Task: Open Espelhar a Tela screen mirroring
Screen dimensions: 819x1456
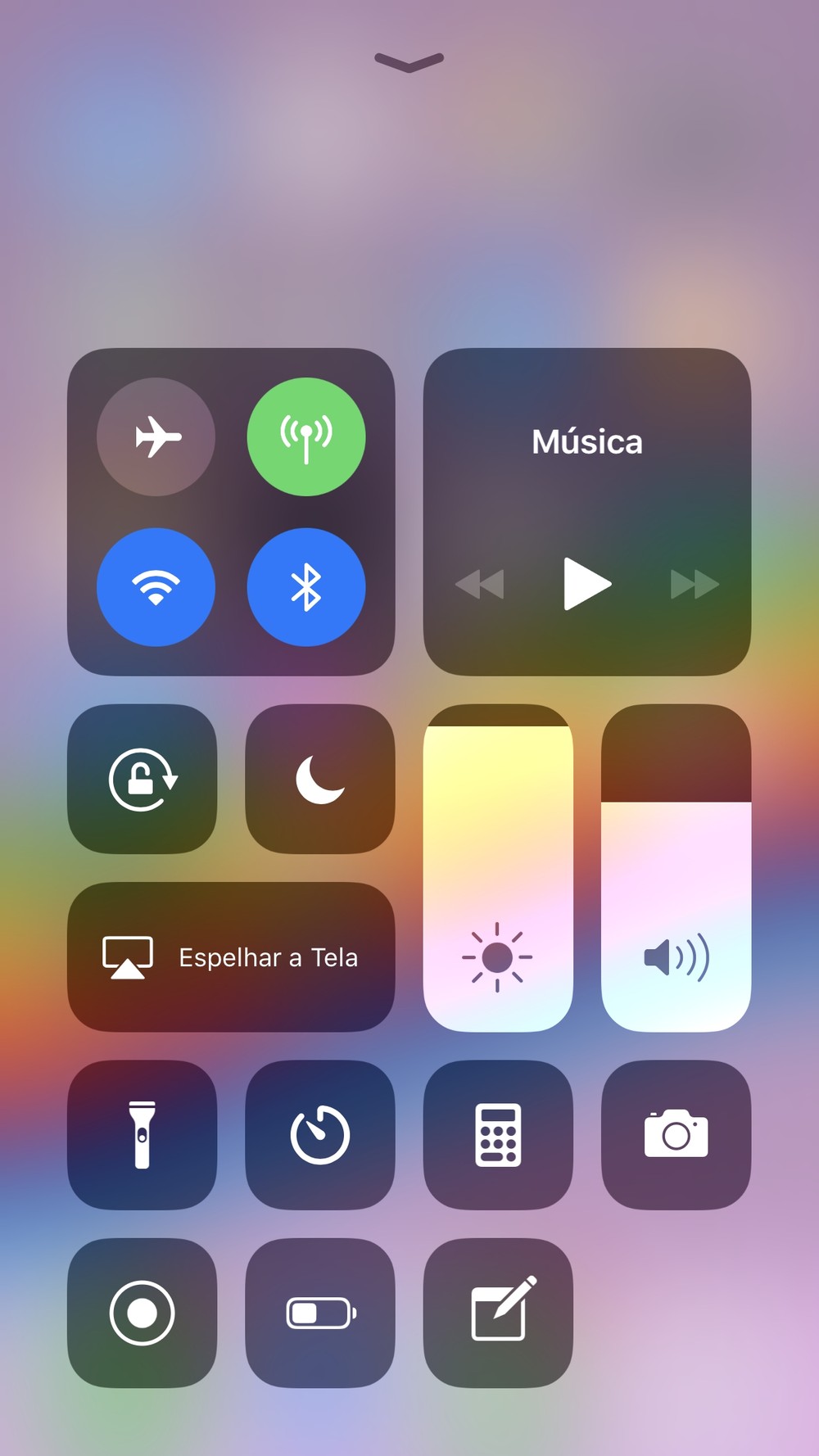Action: click(231, 956)
